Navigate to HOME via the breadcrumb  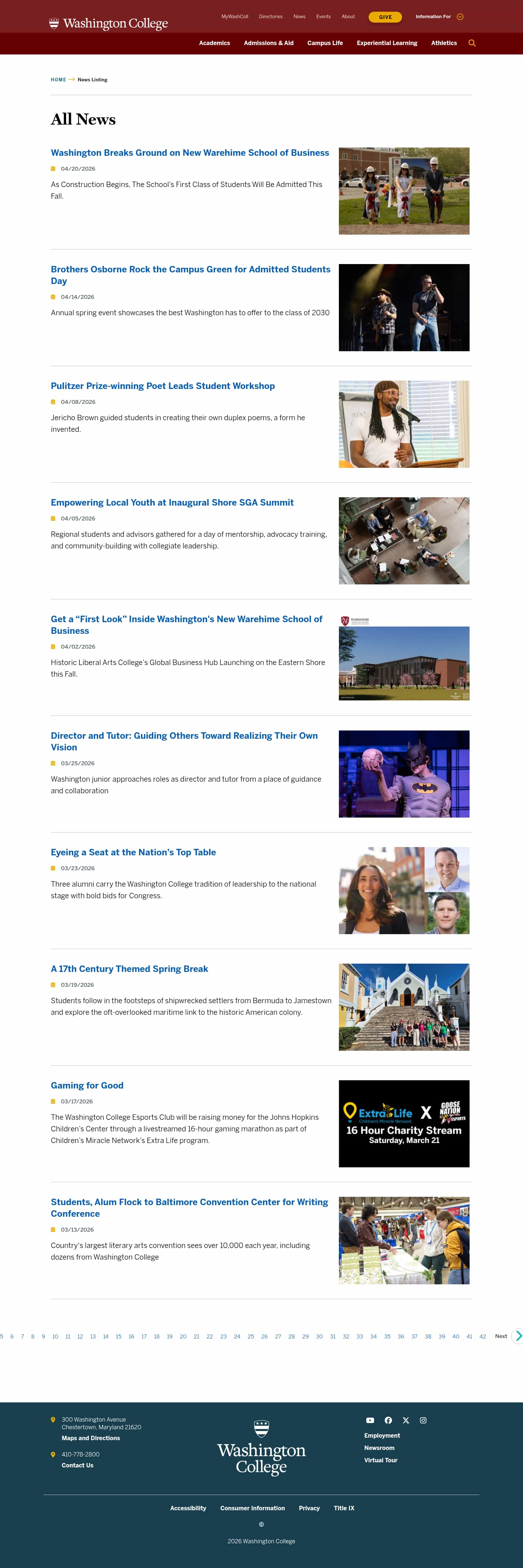click(x=58, y=80)
